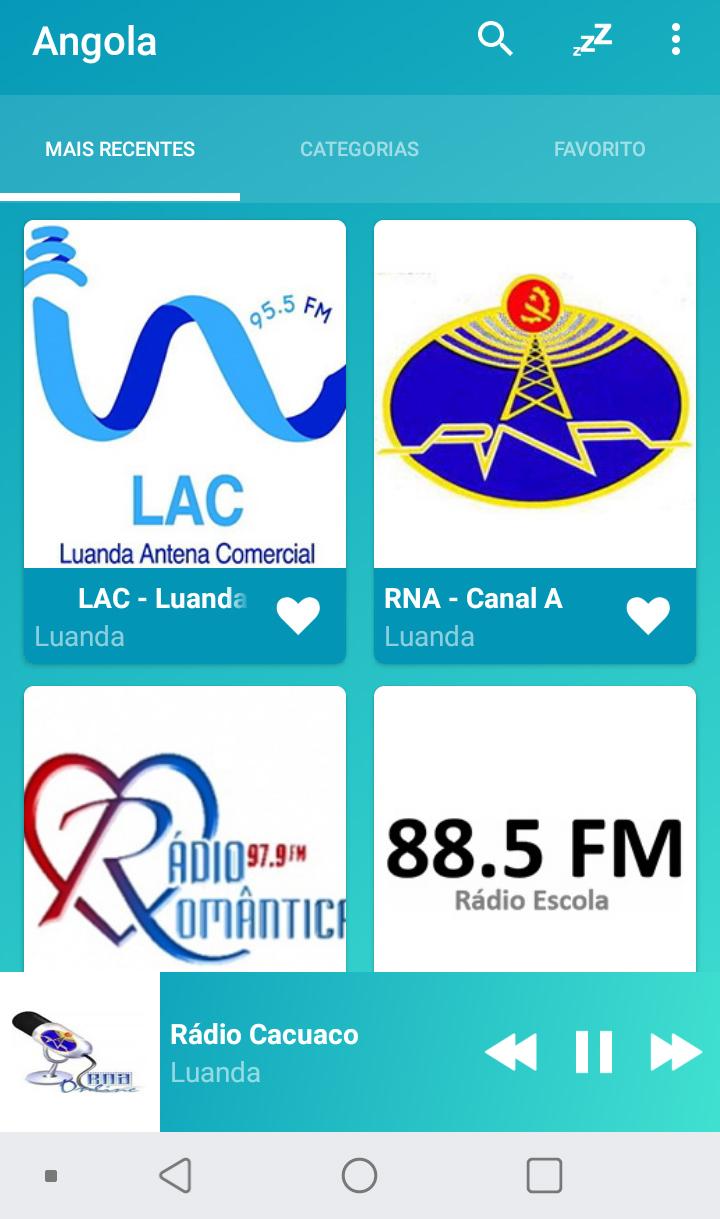Pause Rádio Cacuaco playback
Screen dimensions: 720x1219
click(x=593, y=1052)
